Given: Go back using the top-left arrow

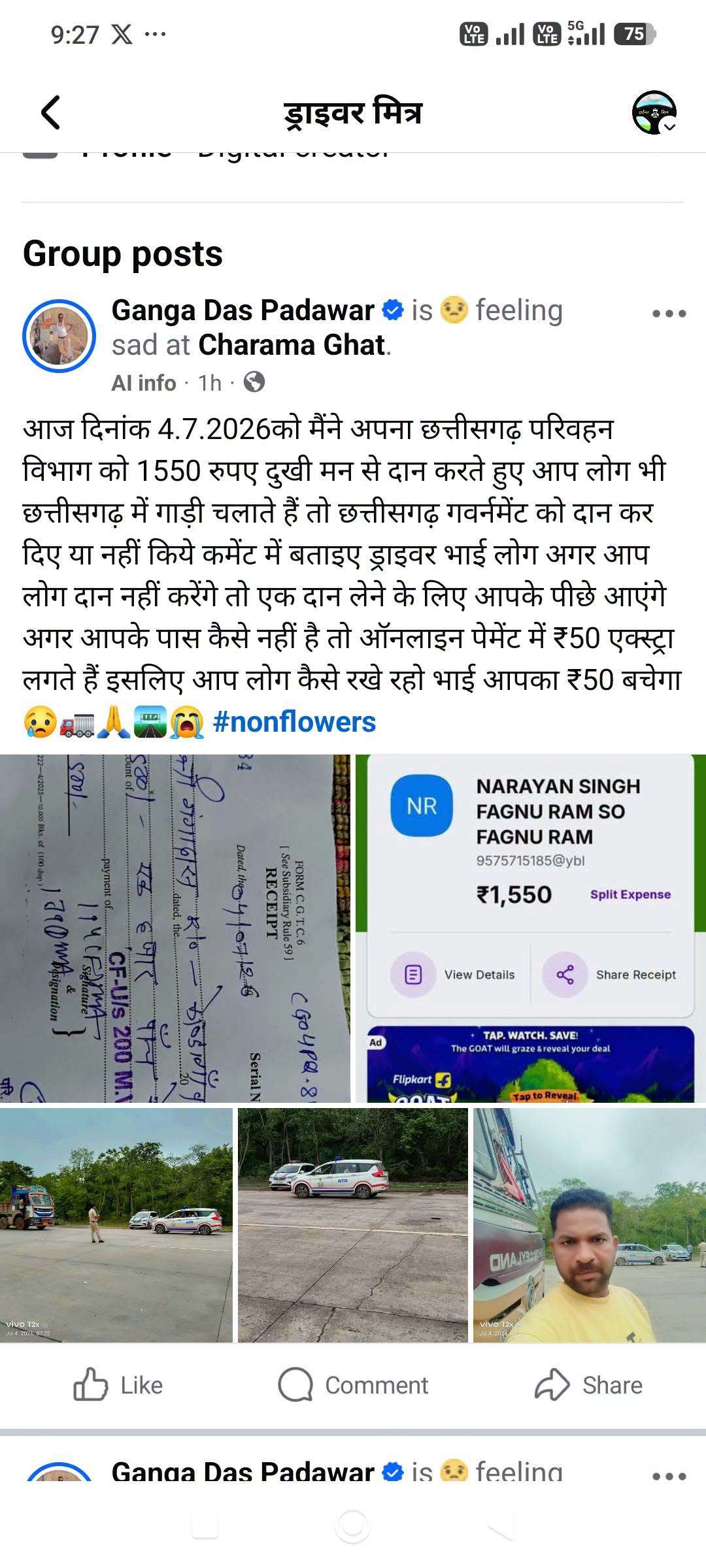Looking at the screenshot, I should click(x=50, y=112).
